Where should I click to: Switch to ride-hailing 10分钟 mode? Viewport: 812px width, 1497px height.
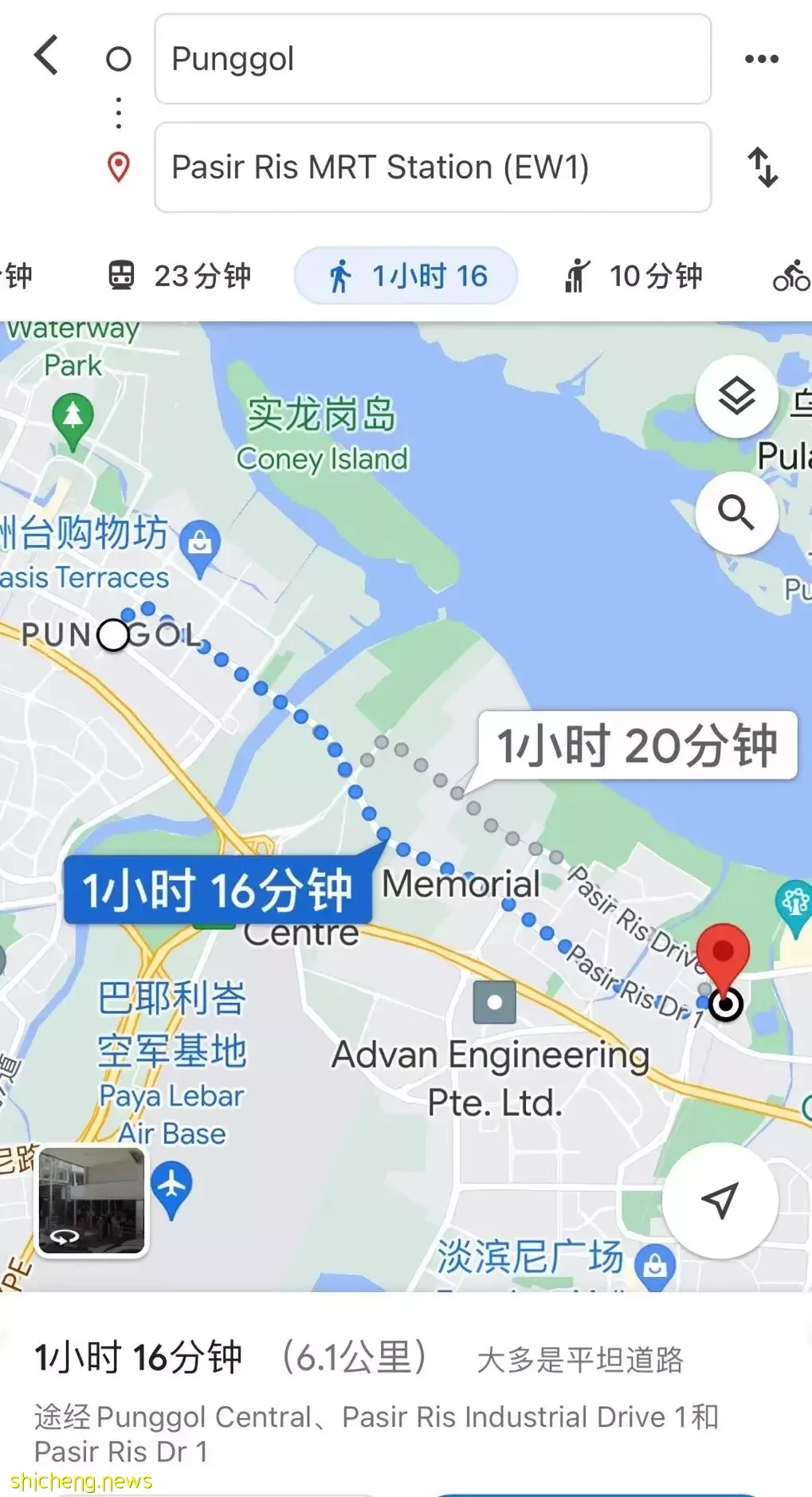[x=634, y=276]
